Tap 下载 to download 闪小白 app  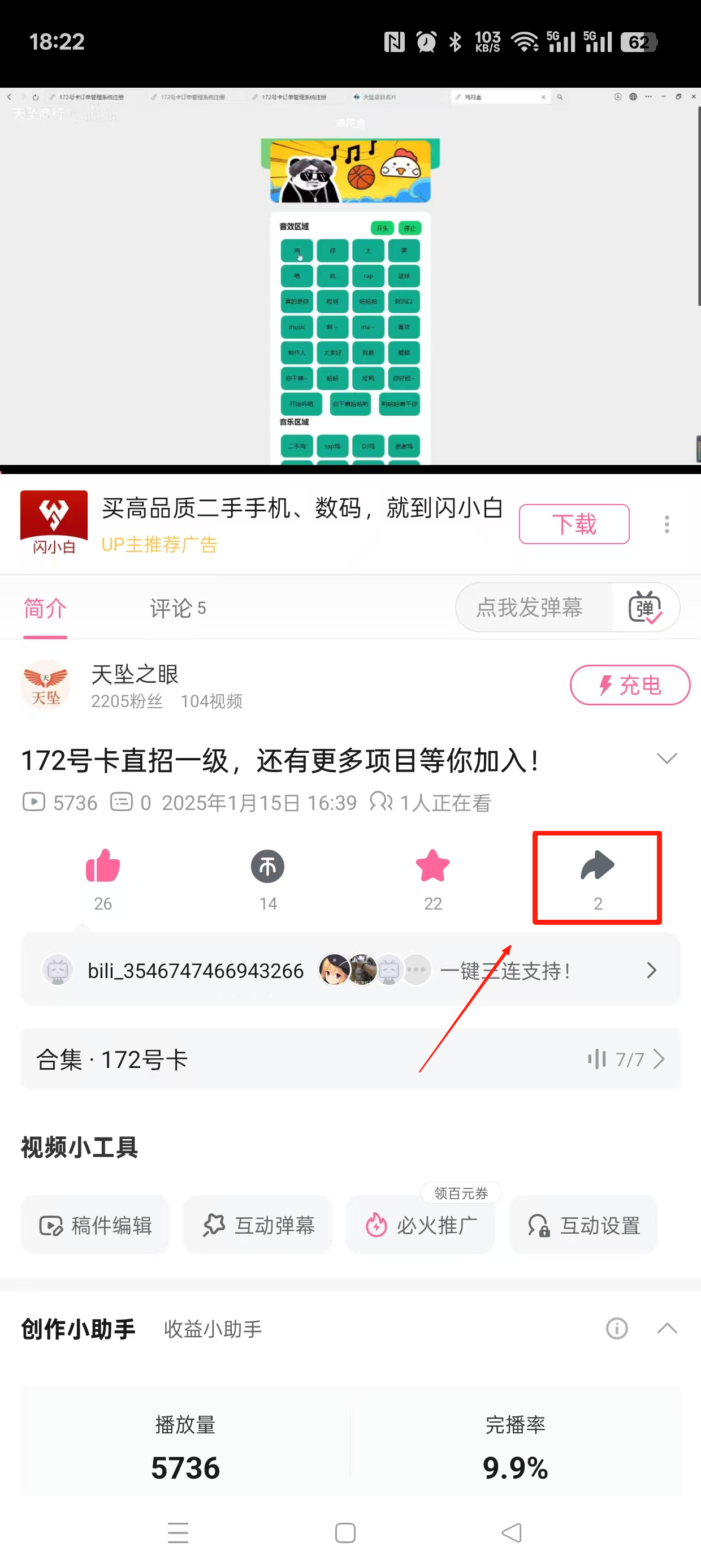coord(573,523)
